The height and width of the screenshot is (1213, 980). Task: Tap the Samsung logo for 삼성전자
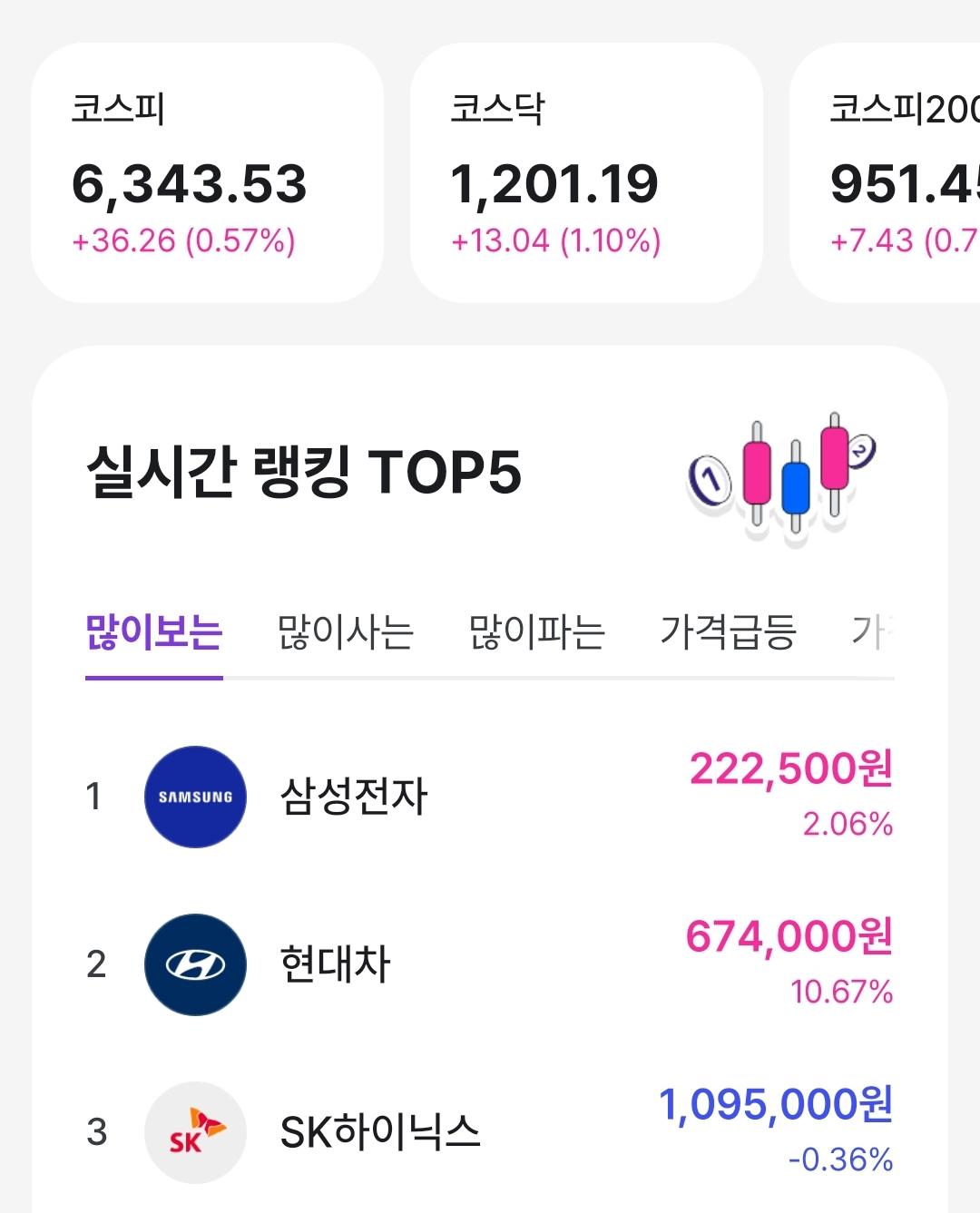click(195, 797)
